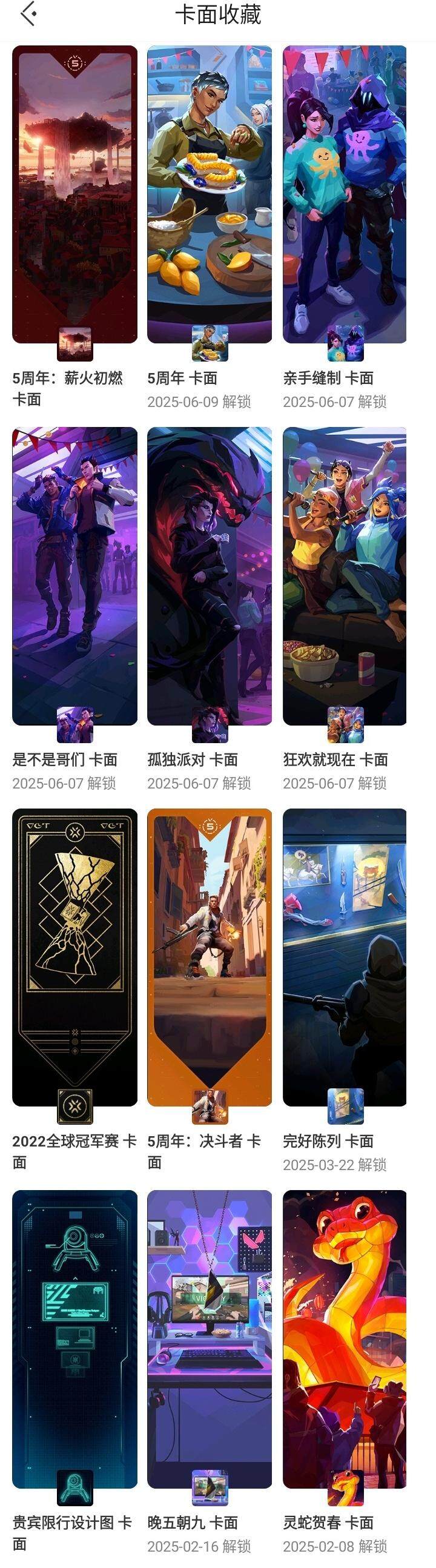The height and width of the screenshot is (1568, 436).
Task: View the 5周年 卡面 unlocked 2025-06-09
Action: pyautogui.click(x=210, y=195)
